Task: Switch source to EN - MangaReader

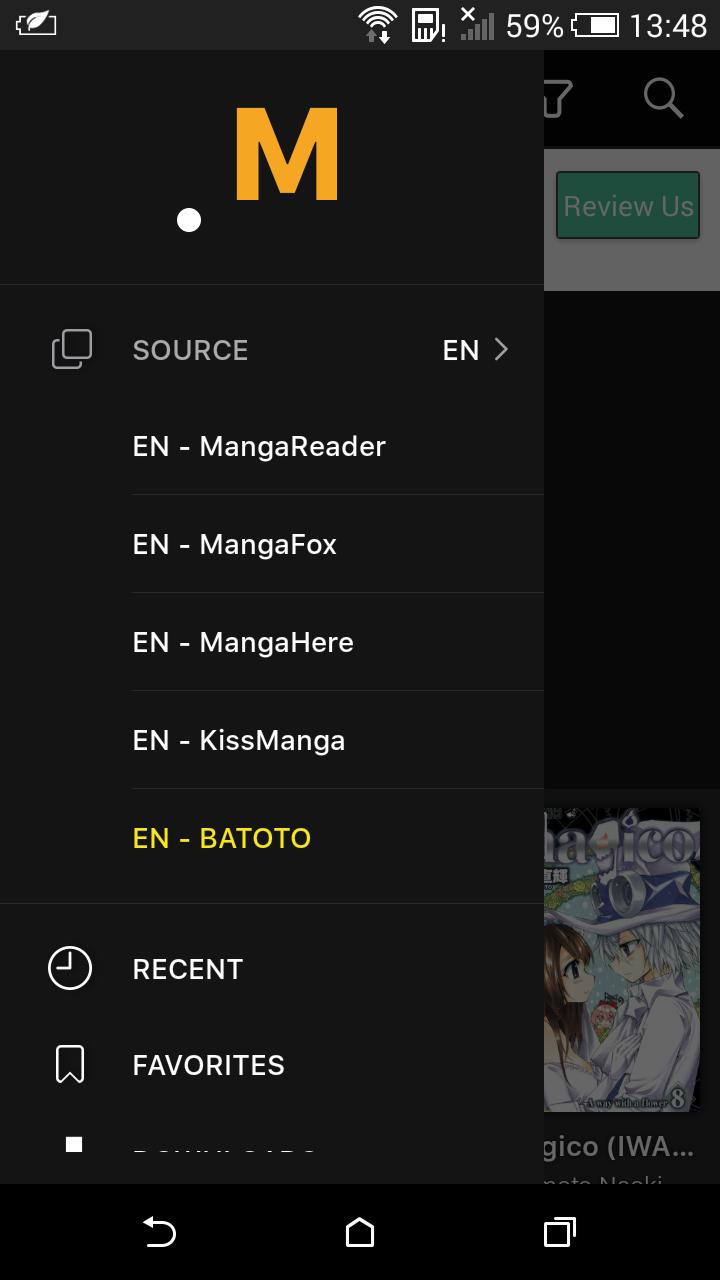Action: click(258, 446)
